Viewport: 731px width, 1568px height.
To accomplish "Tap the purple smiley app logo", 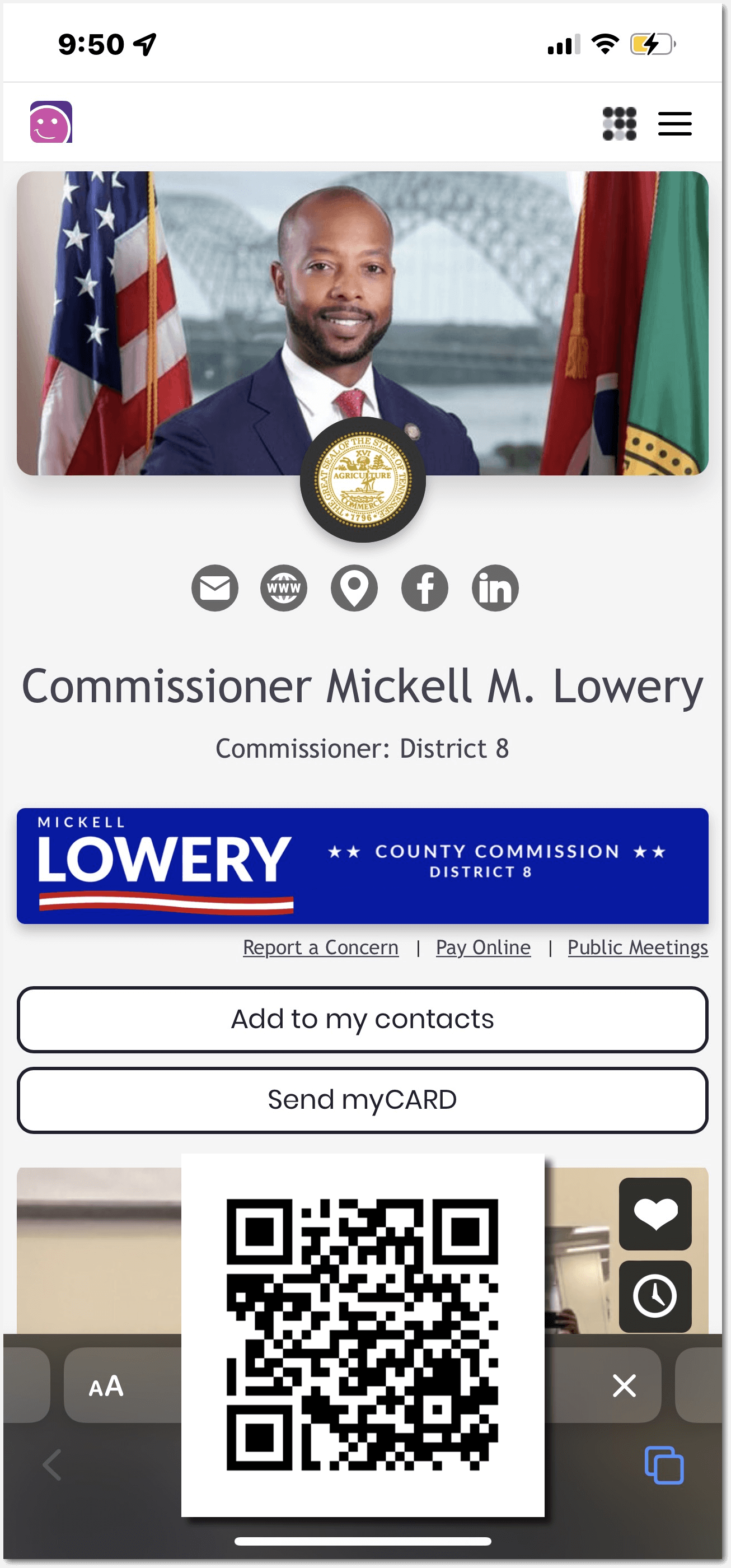I will pos(51,122).
